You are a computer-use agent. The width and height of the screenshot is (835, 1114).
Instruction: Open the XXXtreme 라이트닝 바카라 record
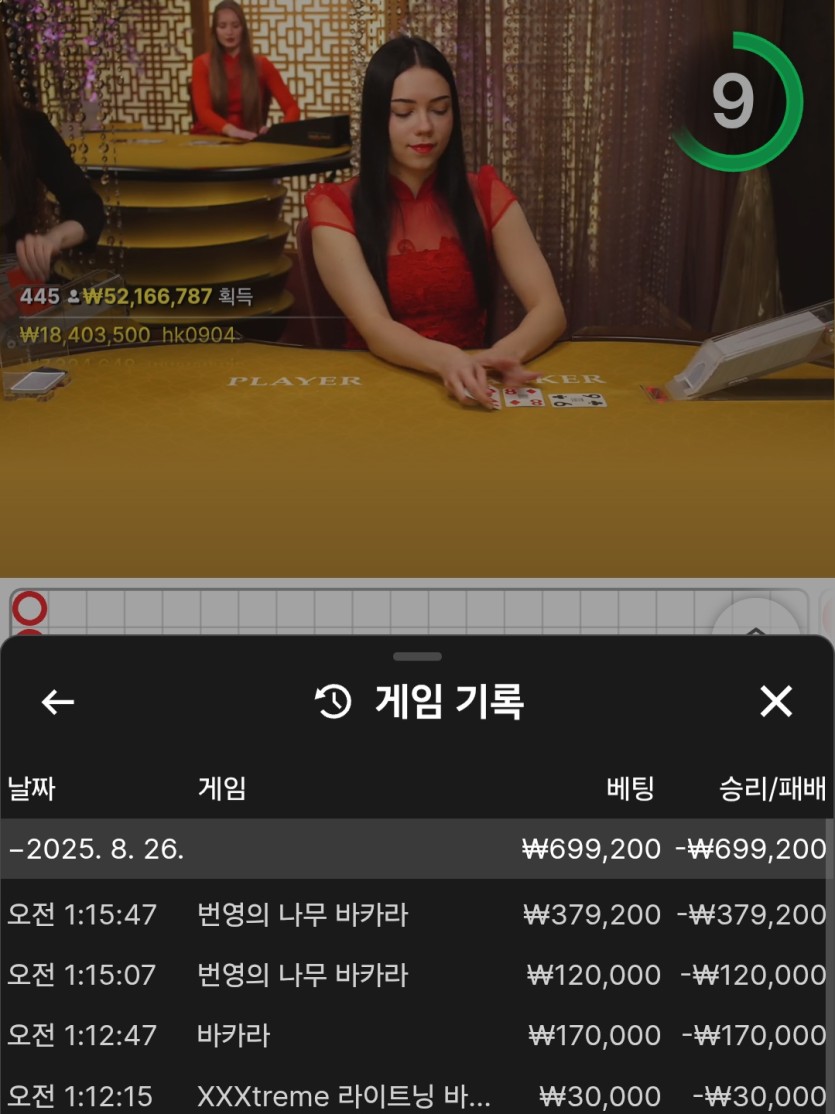click(x=416, y=1094)
